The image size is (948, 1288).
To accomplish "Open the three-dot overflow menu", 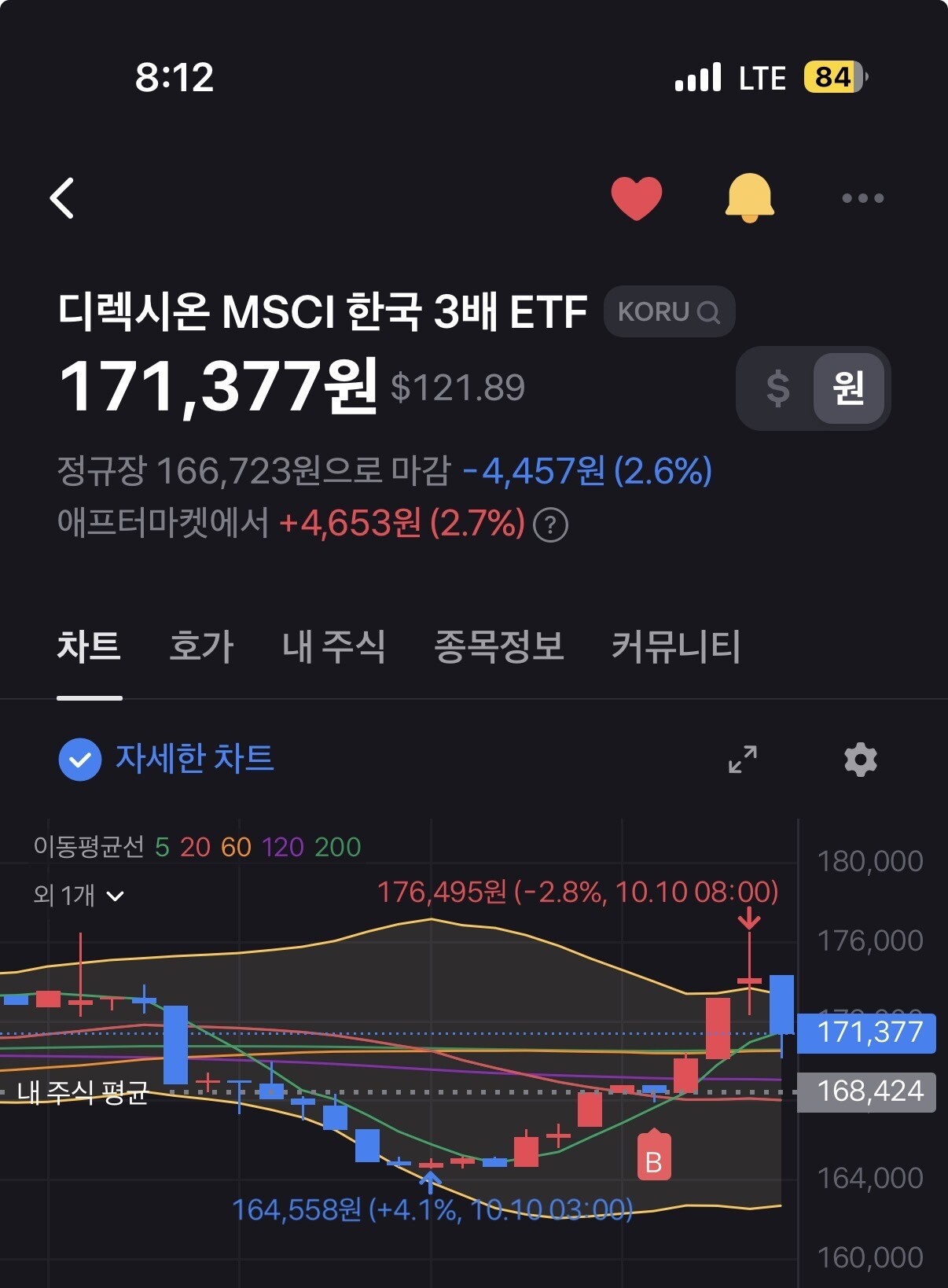I will 862,198.
